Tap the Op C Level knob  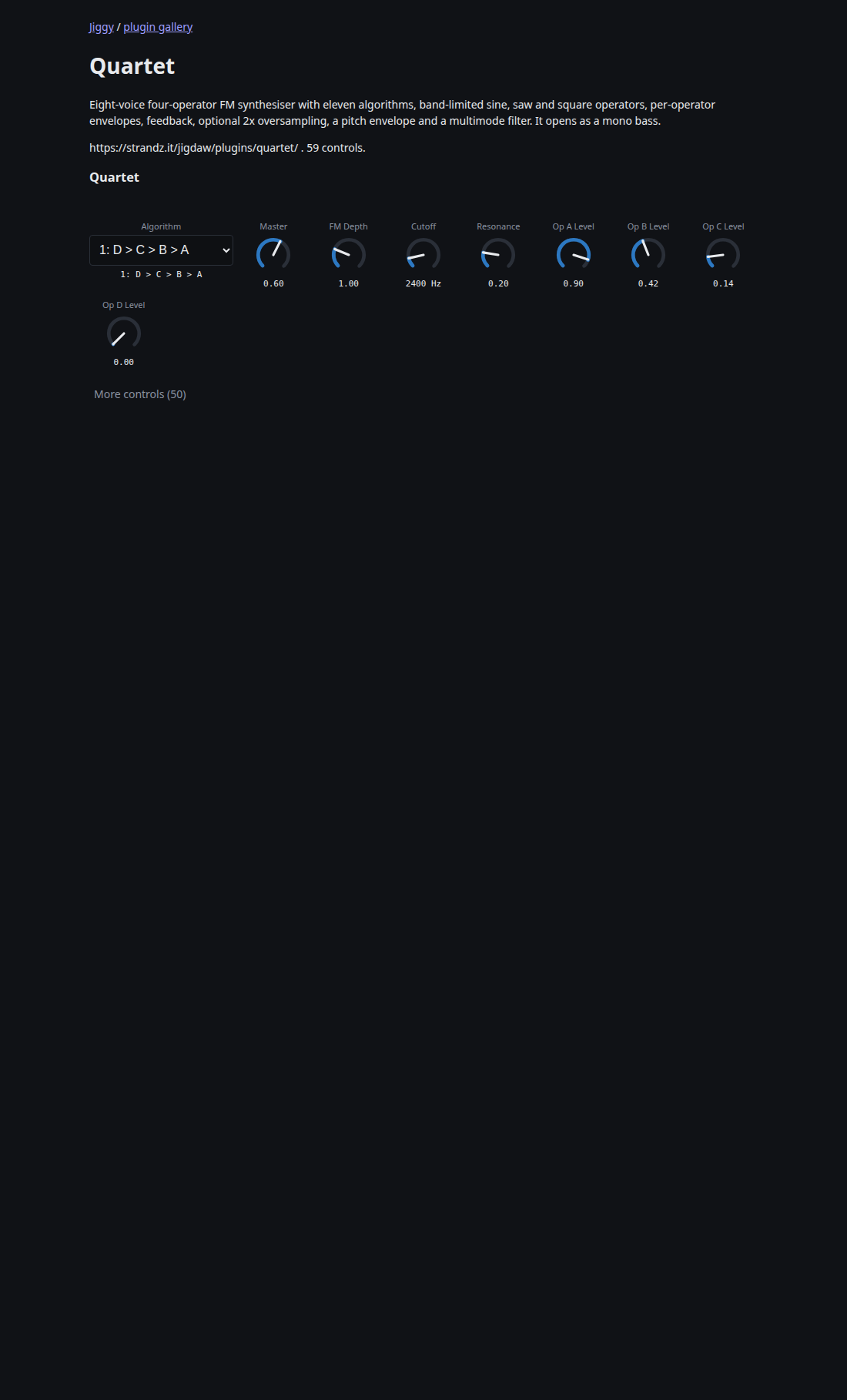tap(723, 254)
